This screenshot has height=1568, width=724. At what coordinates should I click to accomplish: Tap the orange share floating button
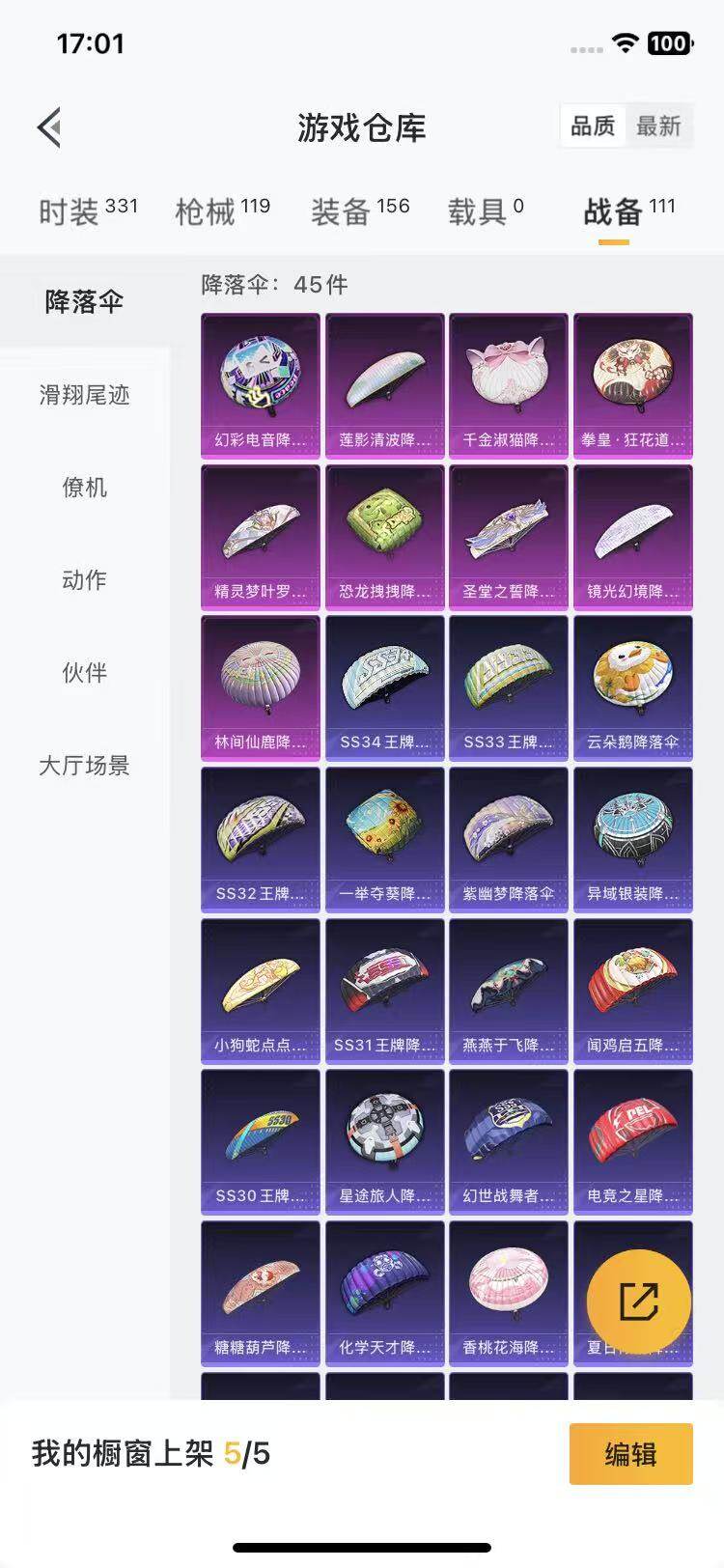638,1302
